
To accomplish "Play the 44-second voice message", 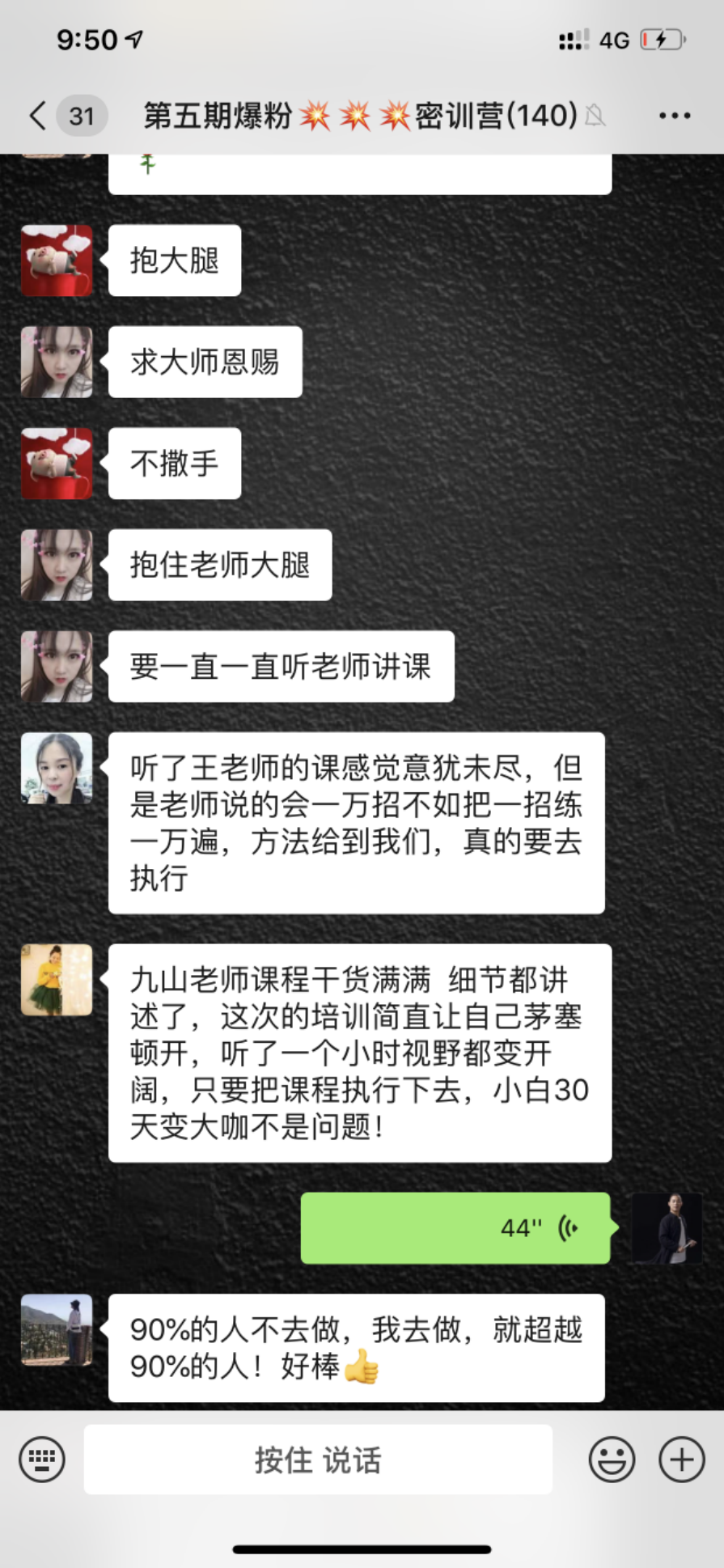I will click(x=455, y=1227).
